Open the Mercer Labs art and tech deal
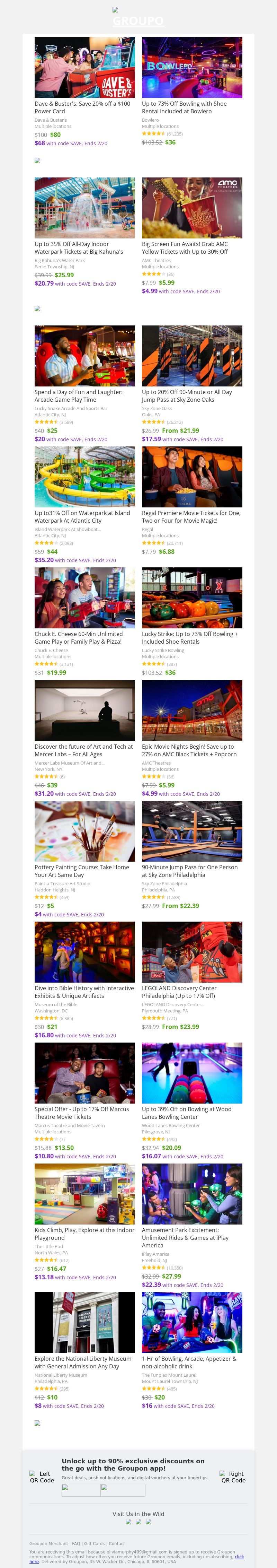Screen dimensions: 277x1568 pos(84,710)
